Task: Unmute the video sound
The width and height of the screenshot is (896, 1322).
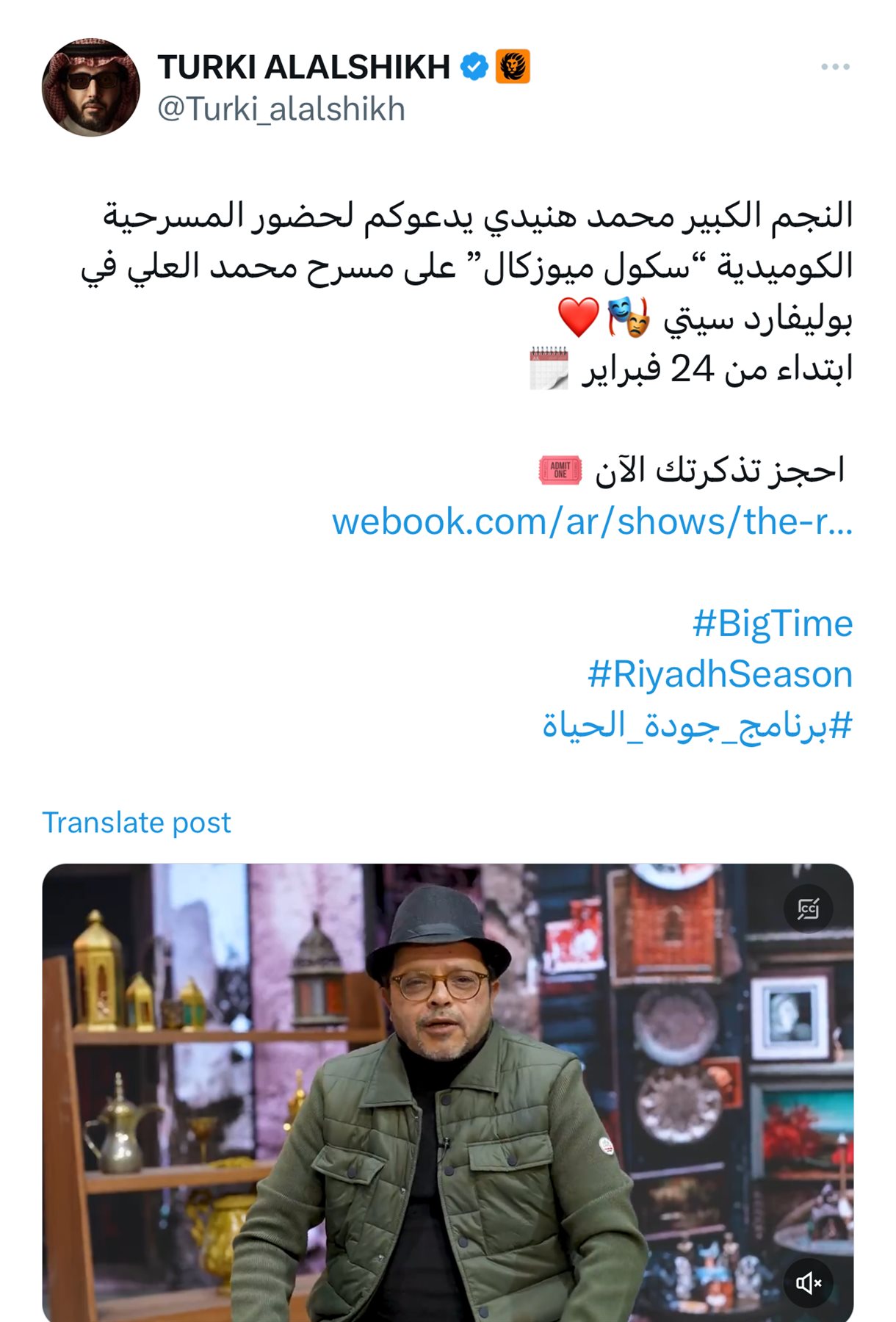Action: point(808,1283)
